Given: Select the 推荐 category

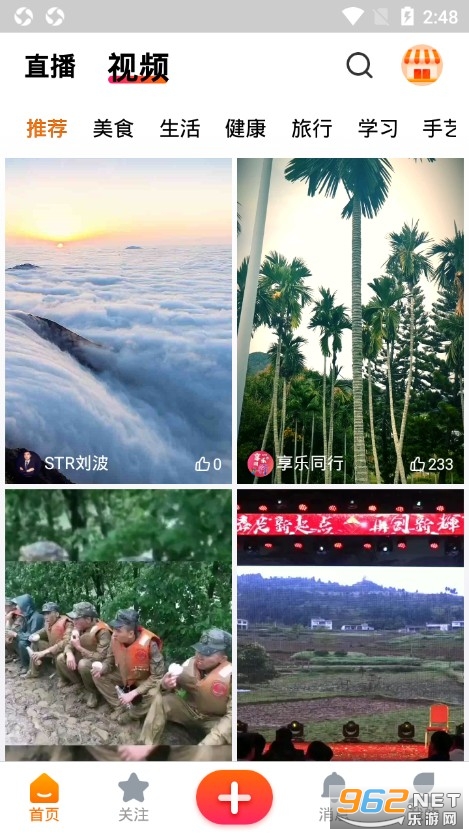Looking at the screenshot, I should point(47,128).
